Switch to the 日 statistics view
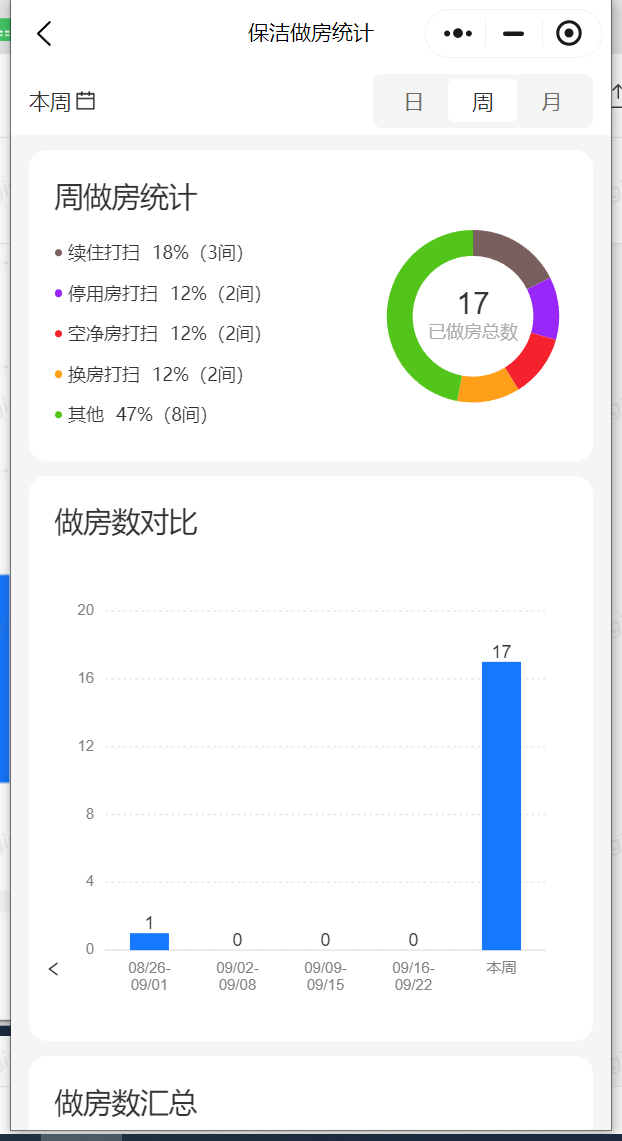This screenshot has width=622, height=1141. 414,102
